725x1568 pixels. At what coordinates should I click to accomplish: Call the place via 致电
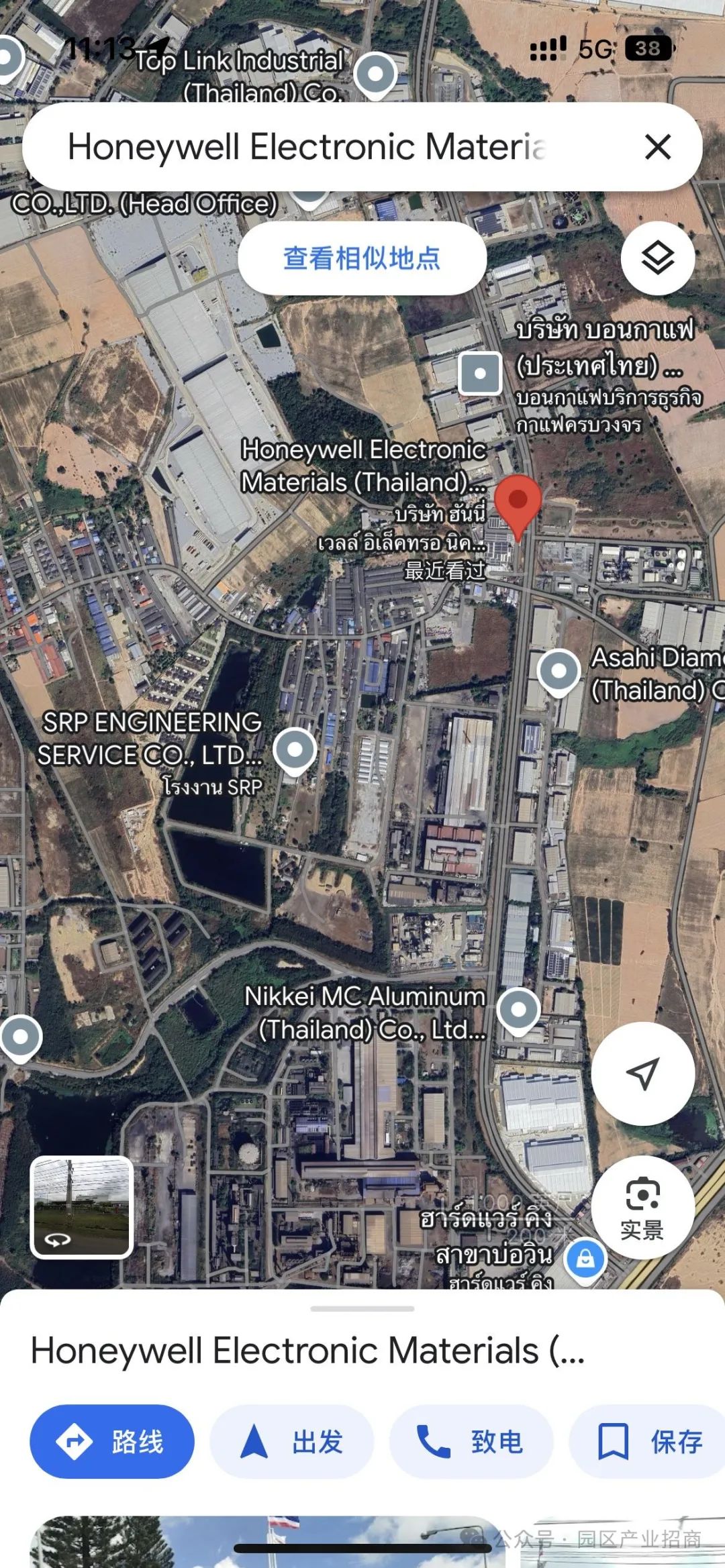pos(471,1441)
